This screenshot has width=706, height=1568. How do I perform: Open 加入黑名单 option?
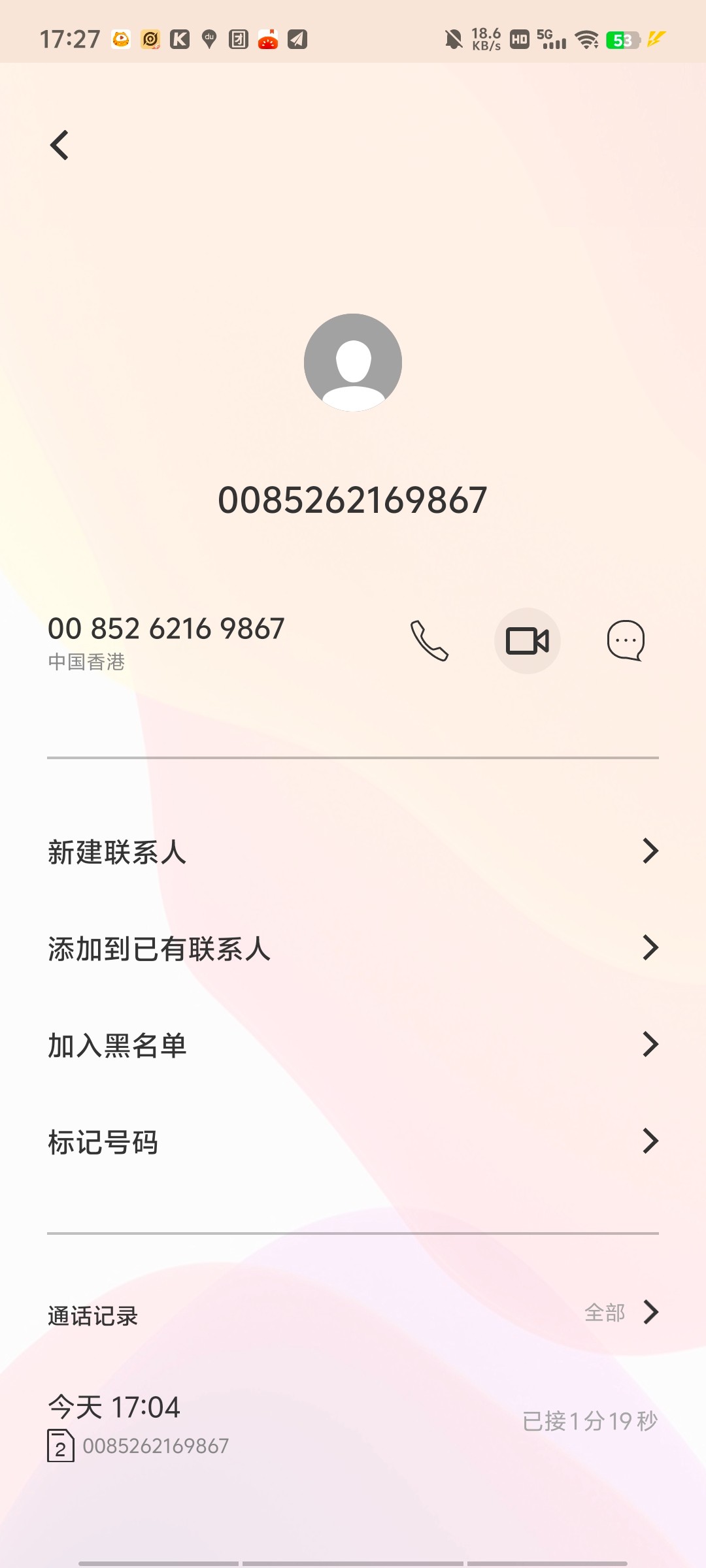[x=353, y=1045]
